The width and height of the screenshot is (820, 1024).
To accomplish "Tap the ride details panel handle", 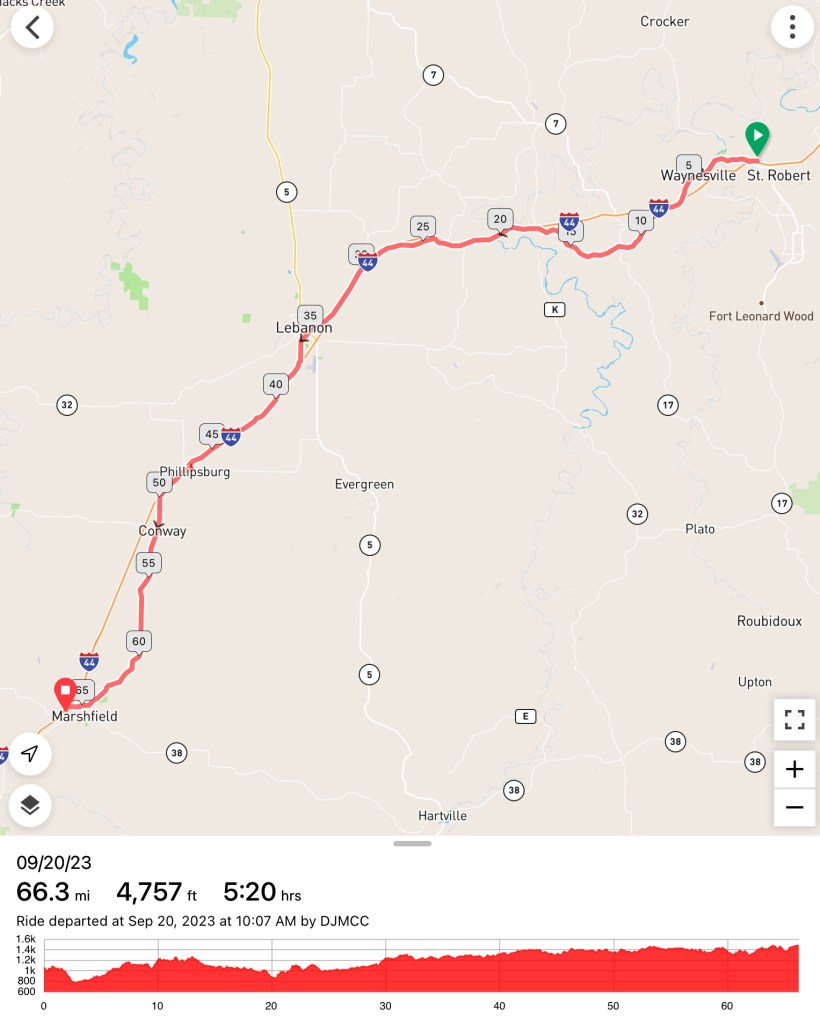I will (x=412, y=844).
